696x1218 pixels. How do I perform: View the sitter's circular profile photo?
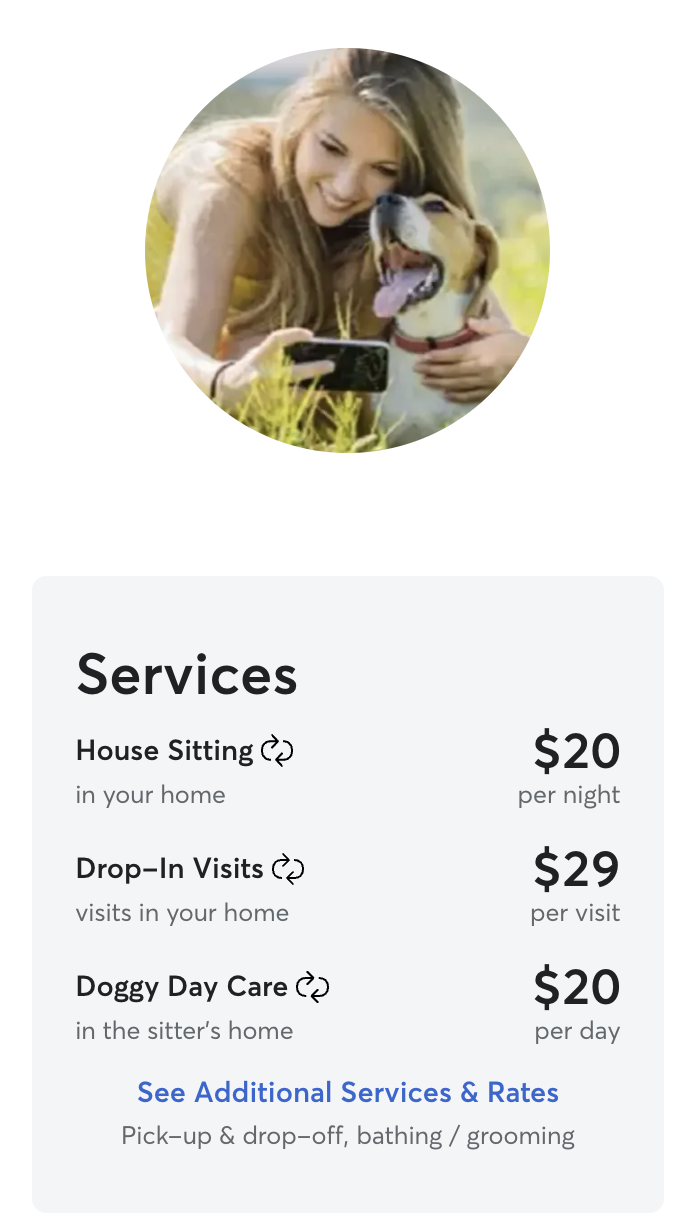click(x=347, y=250)
